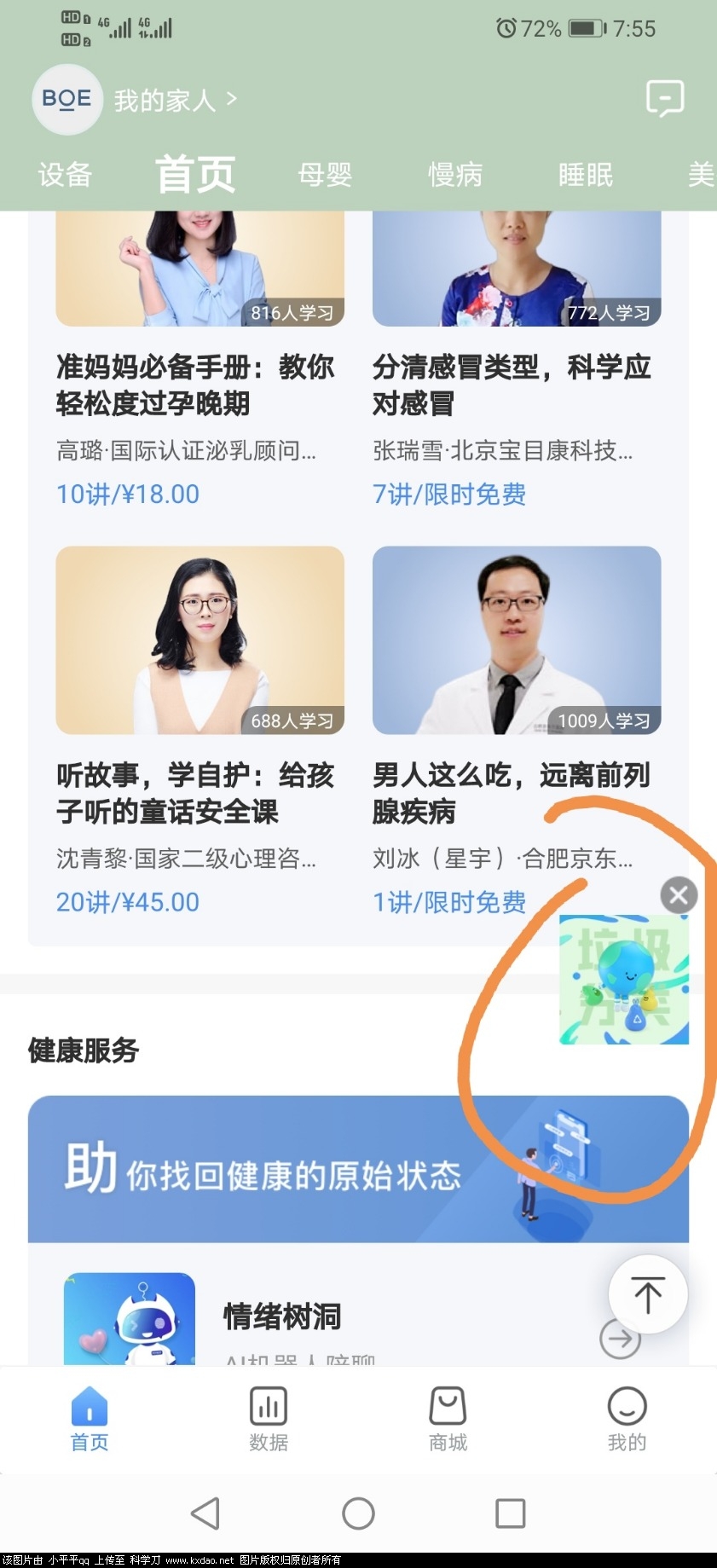The image size is (717, 1568).
Task: Open the 睡眠 tab
Action: point(586,174)
